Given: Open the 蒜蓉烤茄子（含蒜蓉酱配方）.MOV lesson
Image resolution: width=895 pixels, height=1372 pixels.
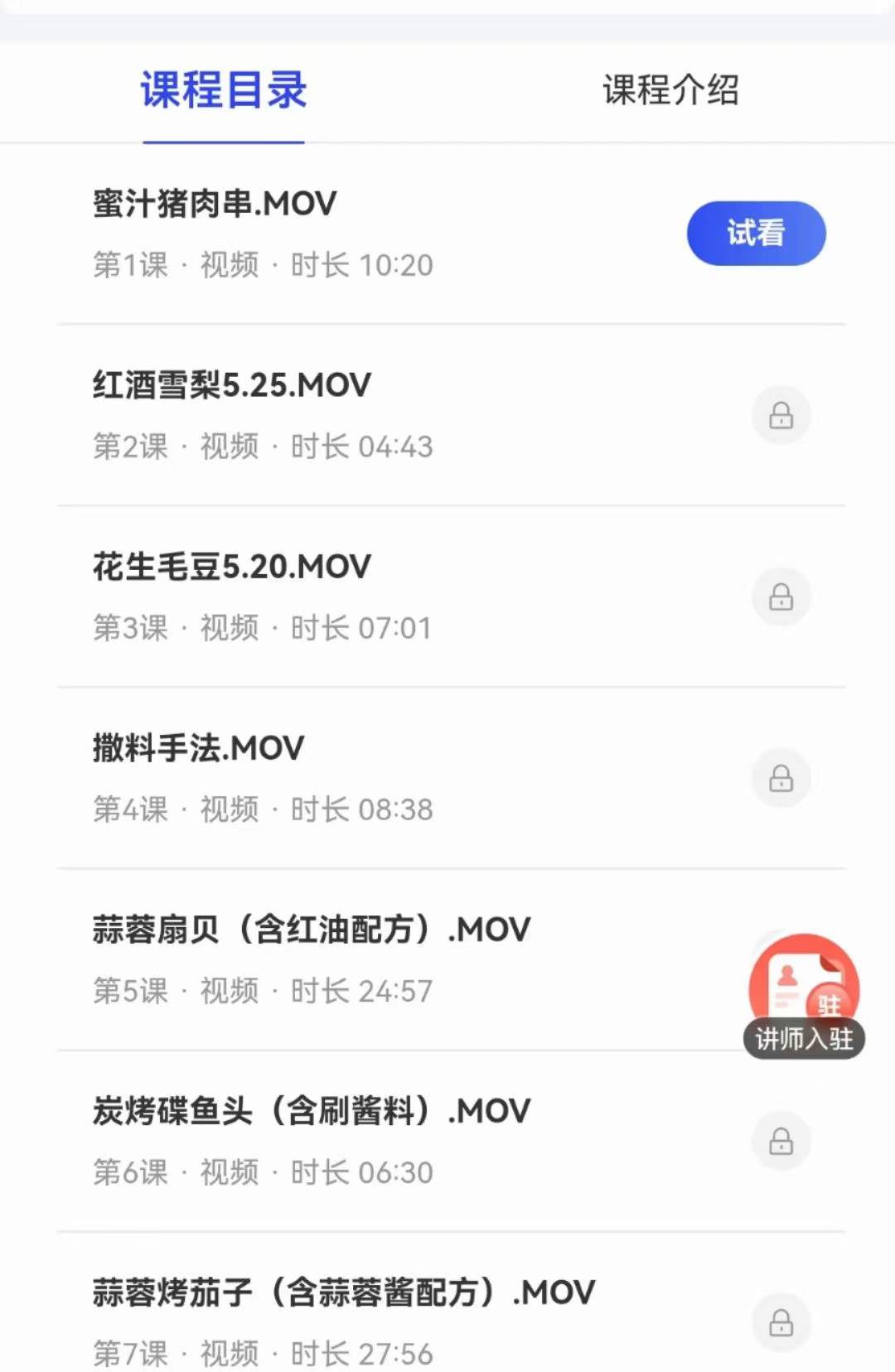Looking at the screenshot, I should [x=342, y=1292].
